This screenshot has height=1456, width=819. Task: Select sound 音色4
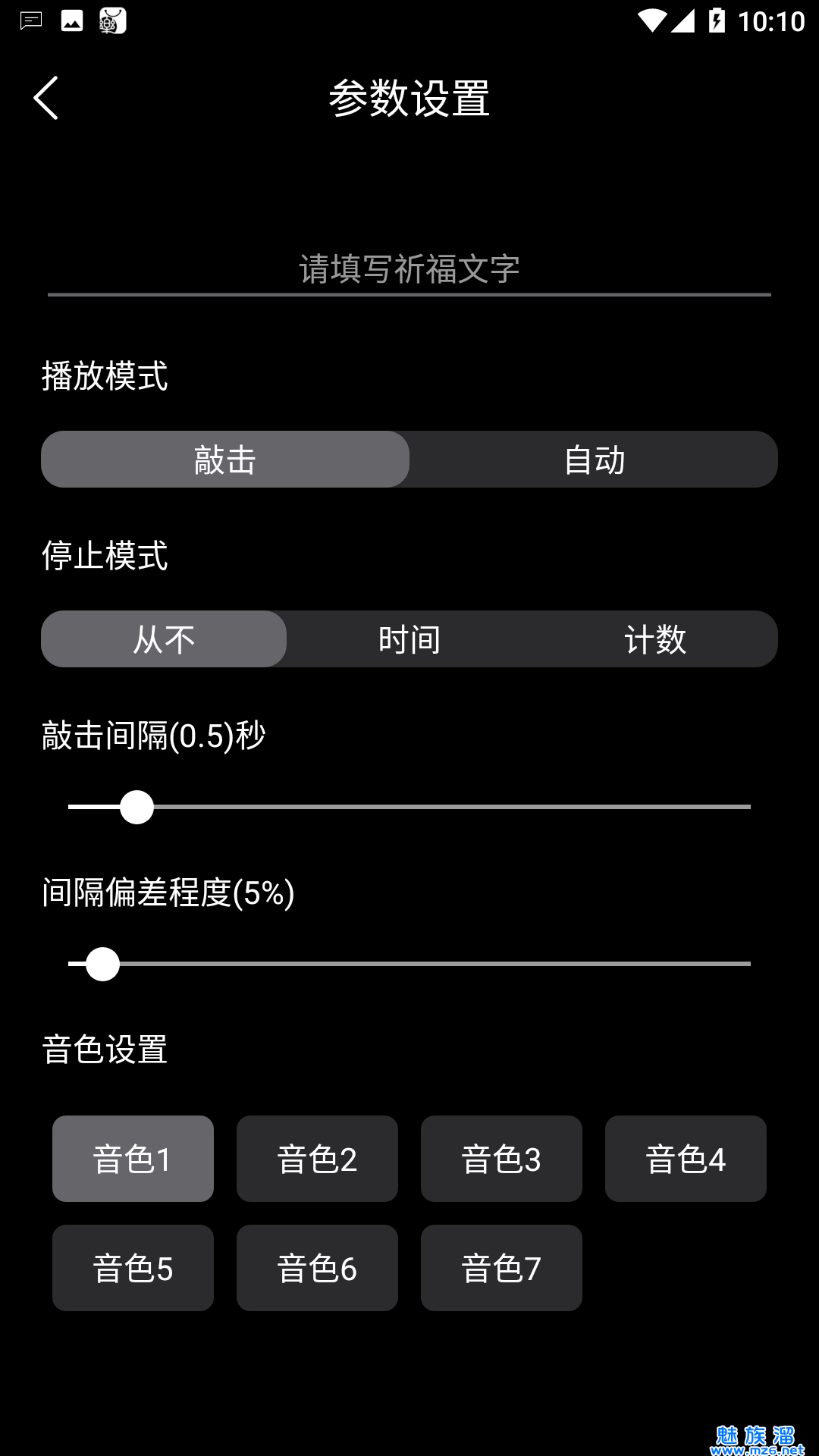click(x=686, y=1159)
